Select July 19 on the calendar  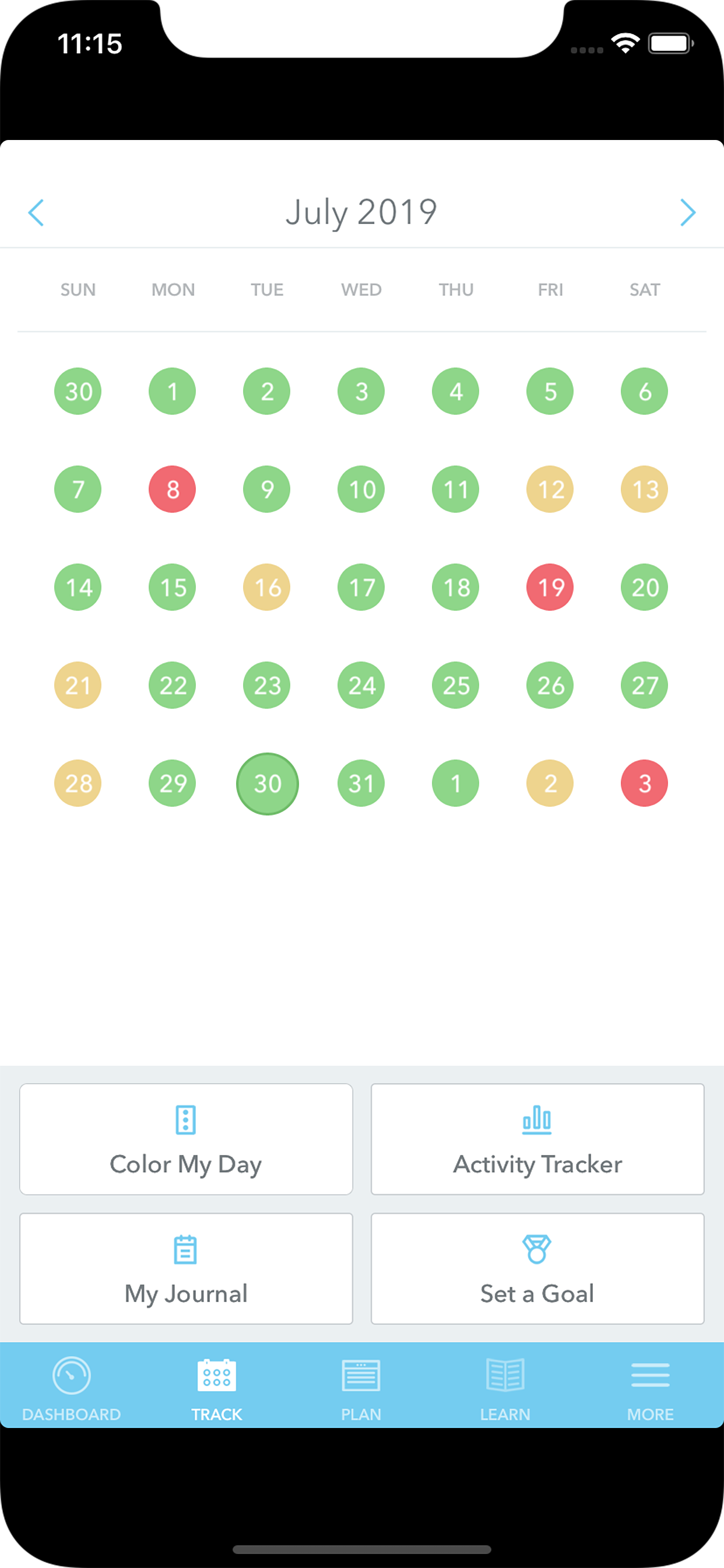pyautogui.click(x=550, y=587)
